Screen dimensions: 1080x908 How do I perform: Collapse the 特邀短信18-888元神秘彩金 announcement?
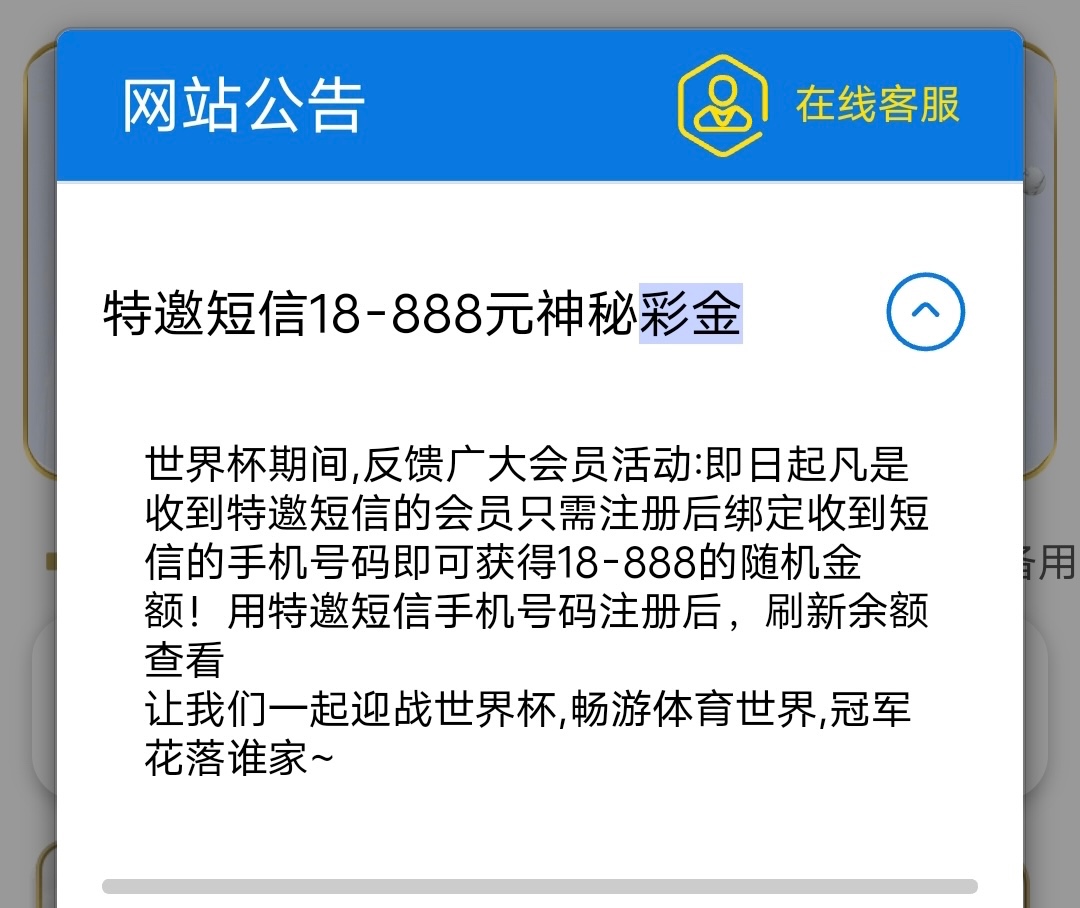pyautogui.click(x=925, y=311)
